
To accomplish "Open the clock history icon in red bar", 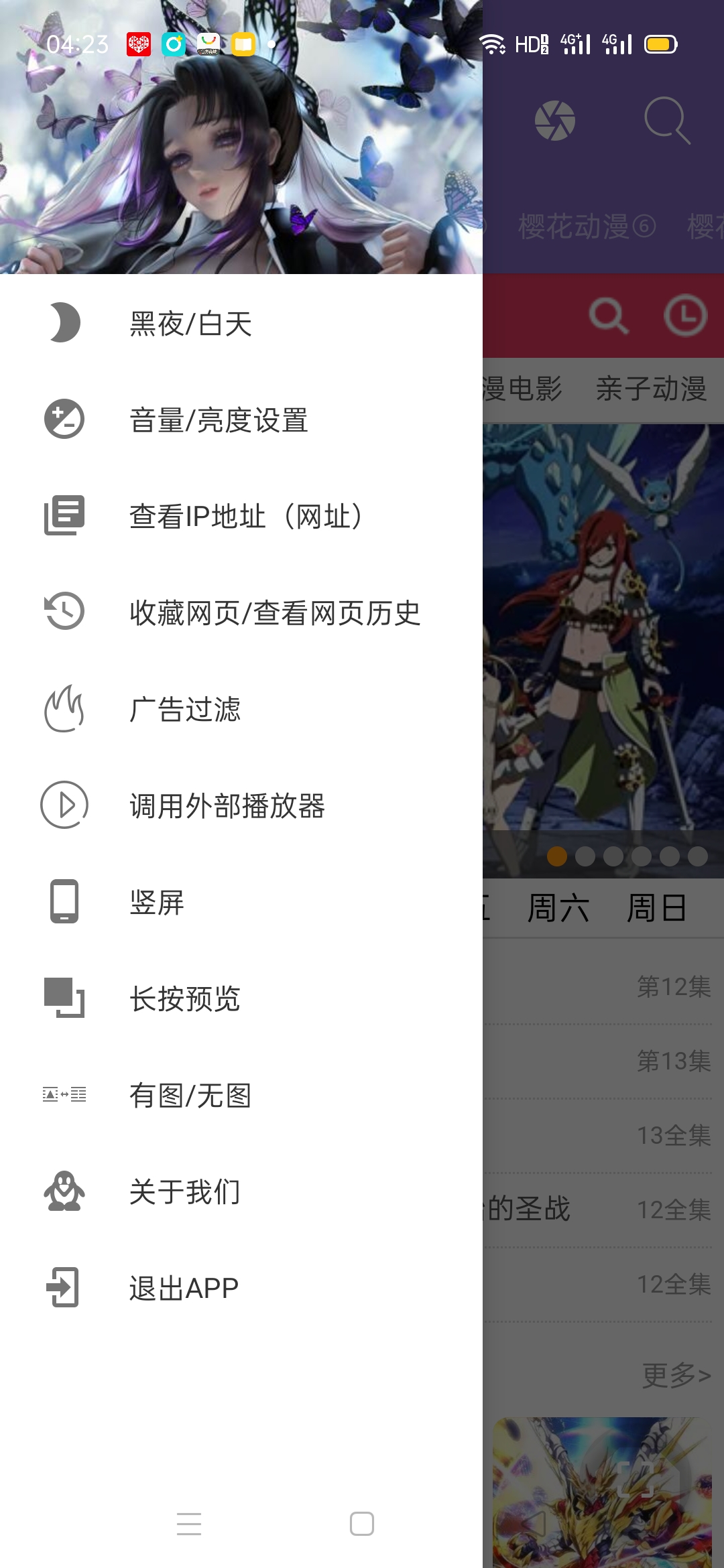I will tap(686, 314).
